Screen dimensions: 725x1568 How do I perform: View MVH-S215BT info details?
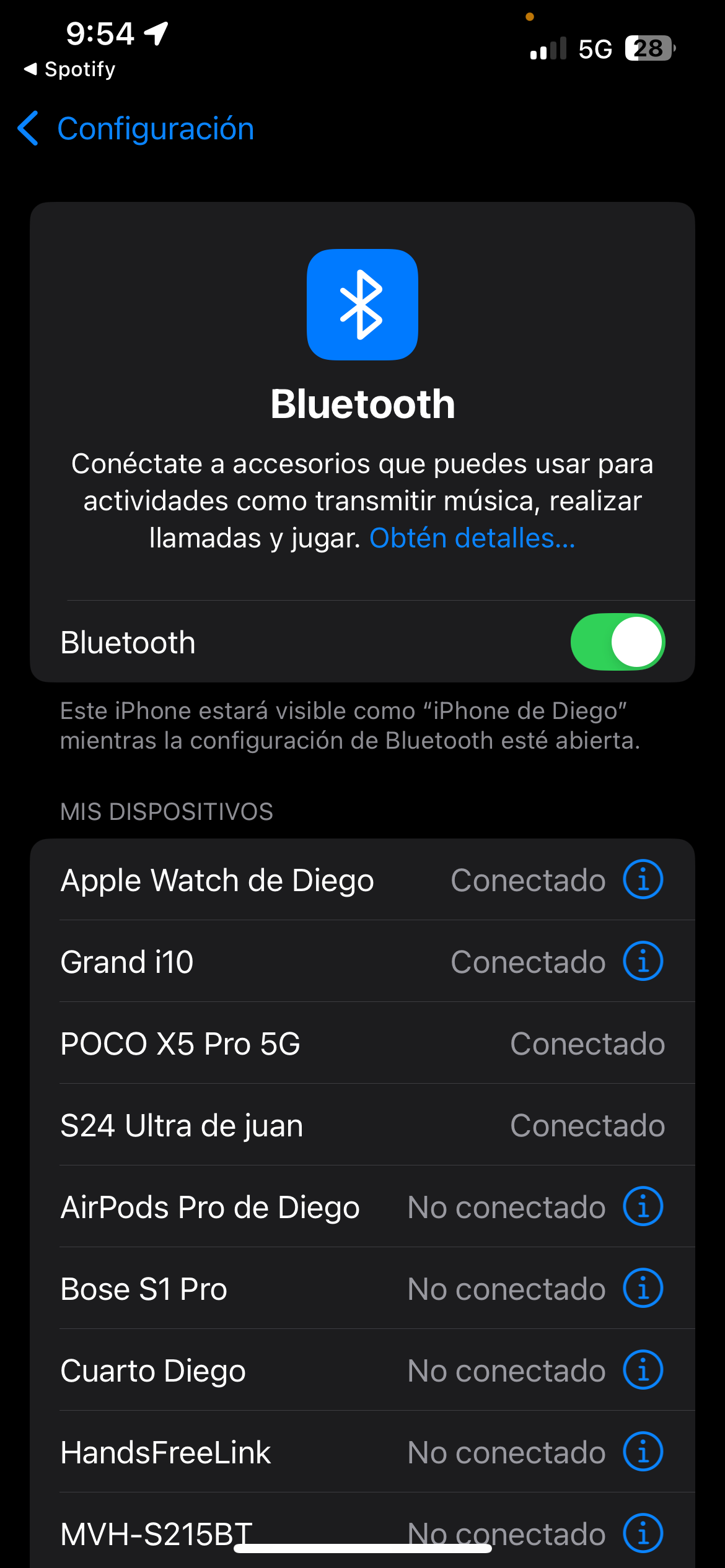pyautogui.click(x=643, y=1533)
